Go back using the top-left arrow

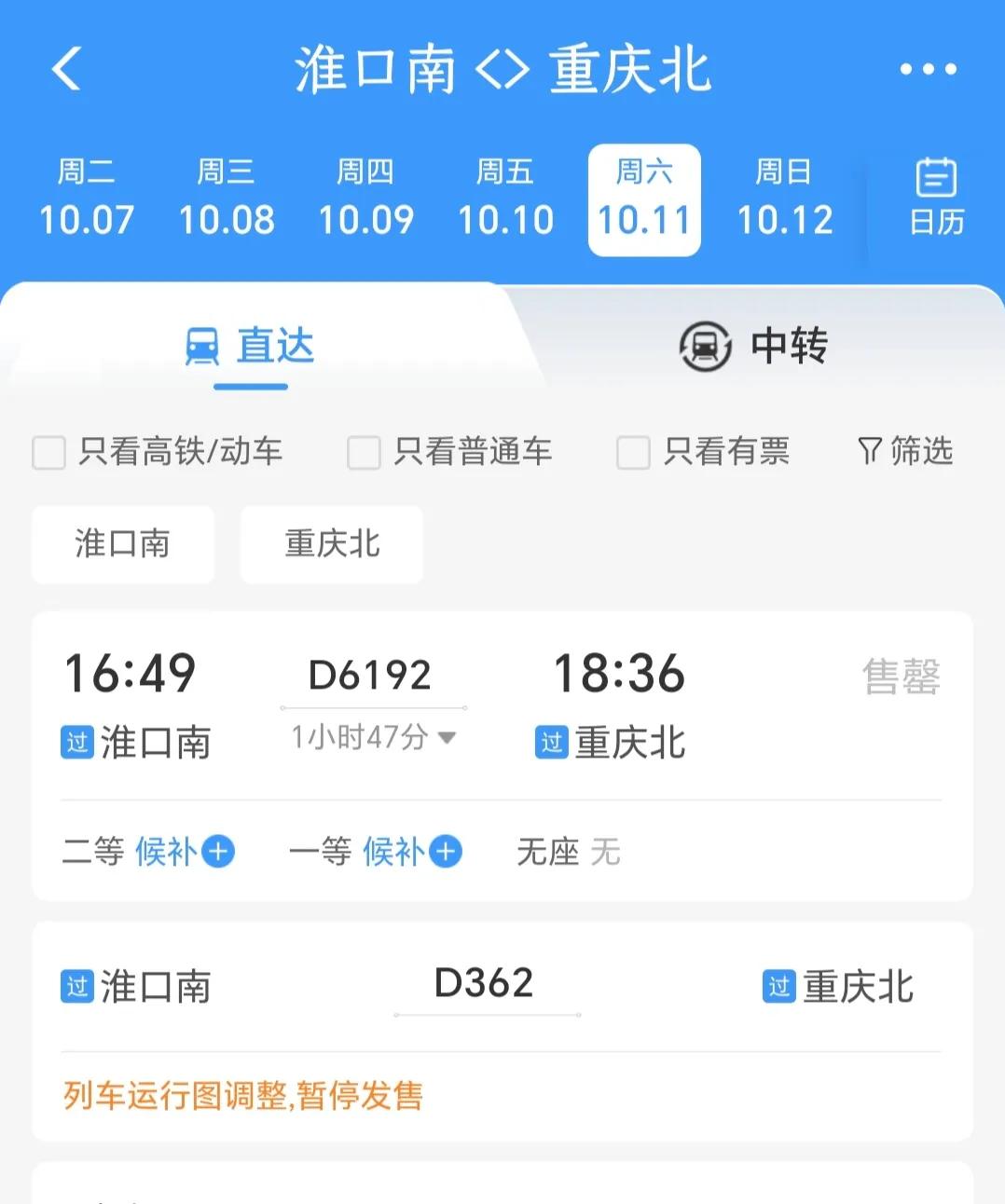coord(67,69)
